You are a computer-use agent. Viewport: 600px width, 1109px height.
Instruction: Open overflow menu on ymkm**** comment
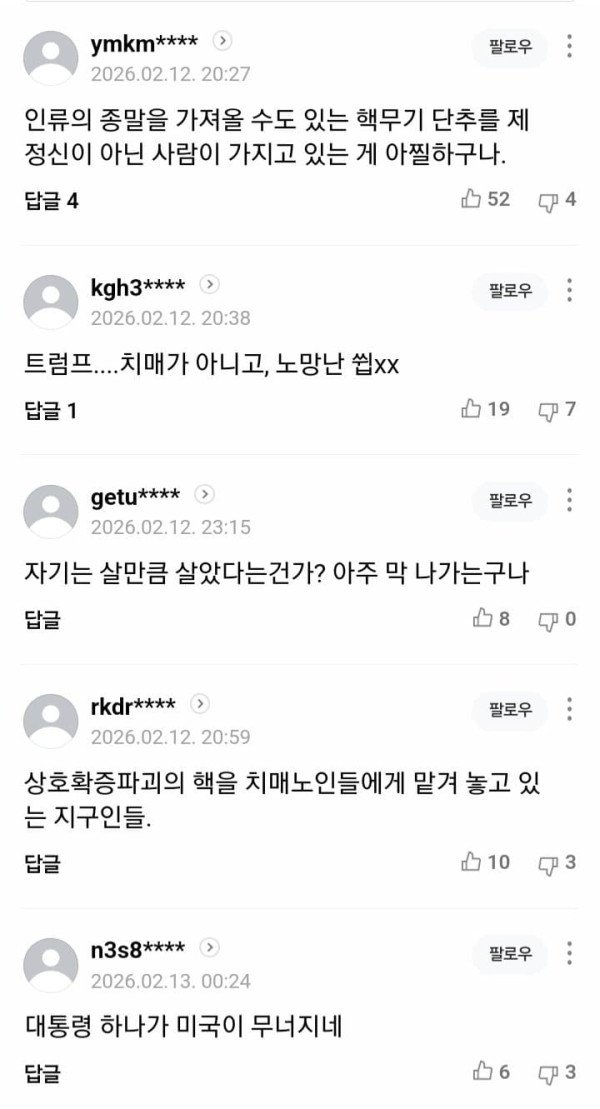(569, 47)
